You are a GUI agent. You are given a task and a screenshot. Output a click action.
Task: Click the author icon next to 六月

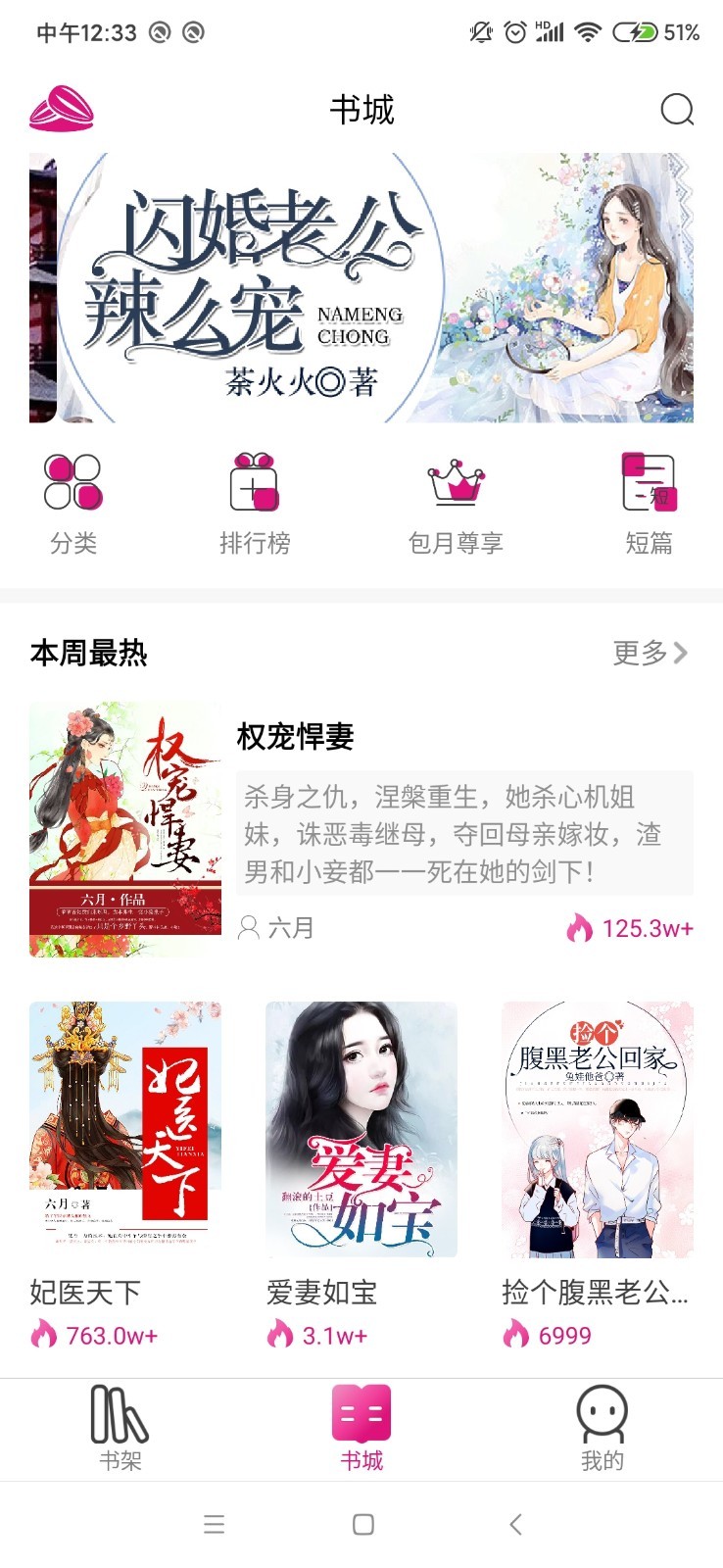click(x=249, y=927)
